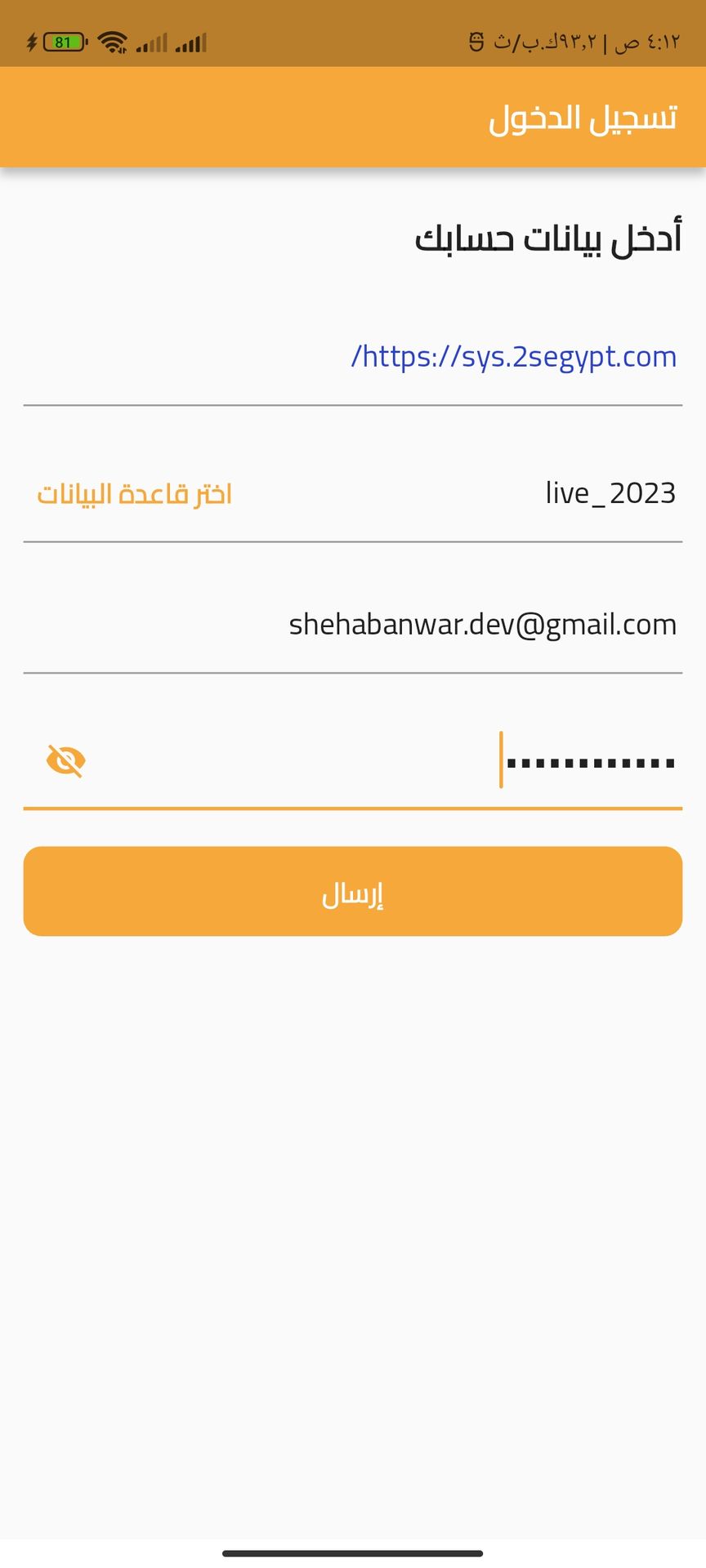This screenshot has width=706, height=1568.
Task: Tap 'اختر قاعدة البيانات' to choose database
Action: (135, 494)
